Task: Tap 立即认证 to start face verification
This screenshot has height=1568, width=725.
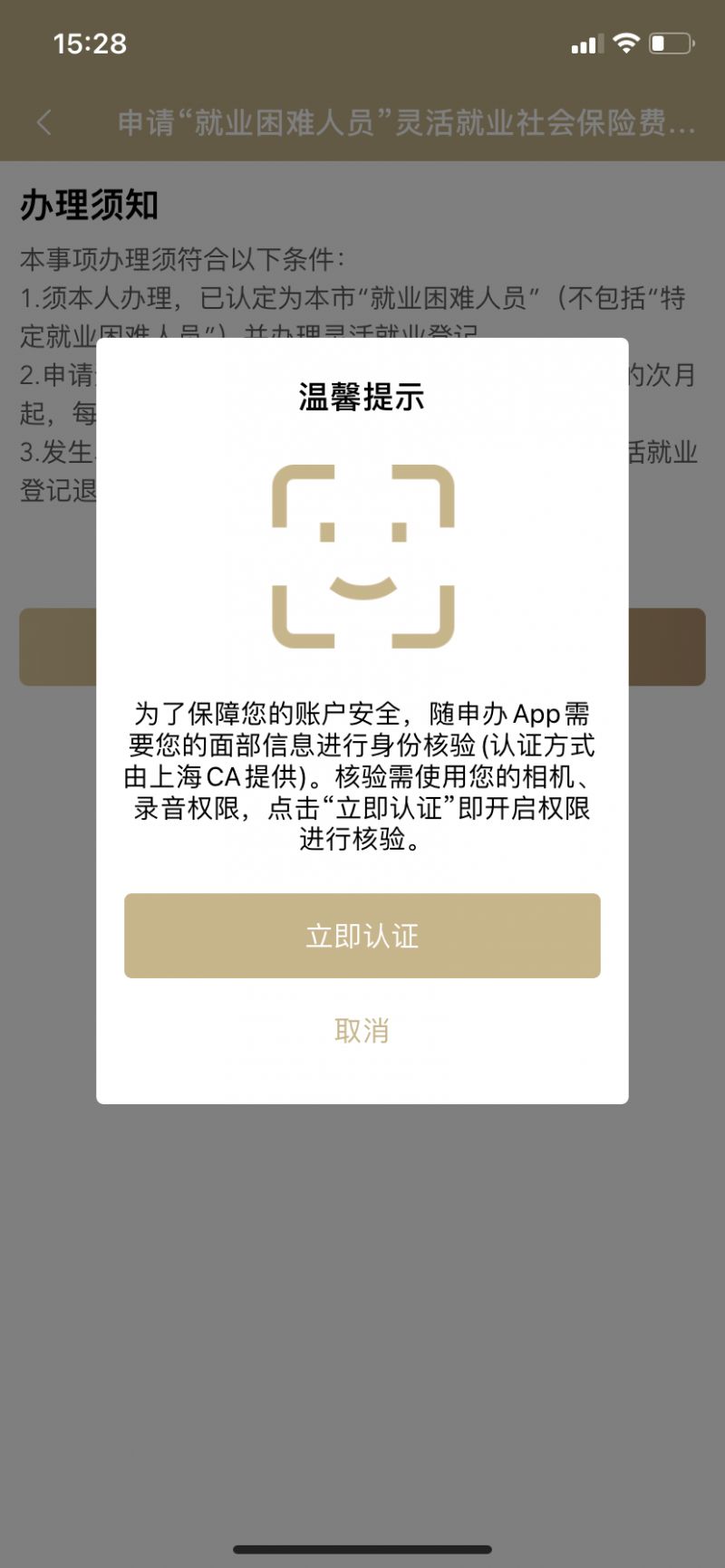Action: [362, 936]
